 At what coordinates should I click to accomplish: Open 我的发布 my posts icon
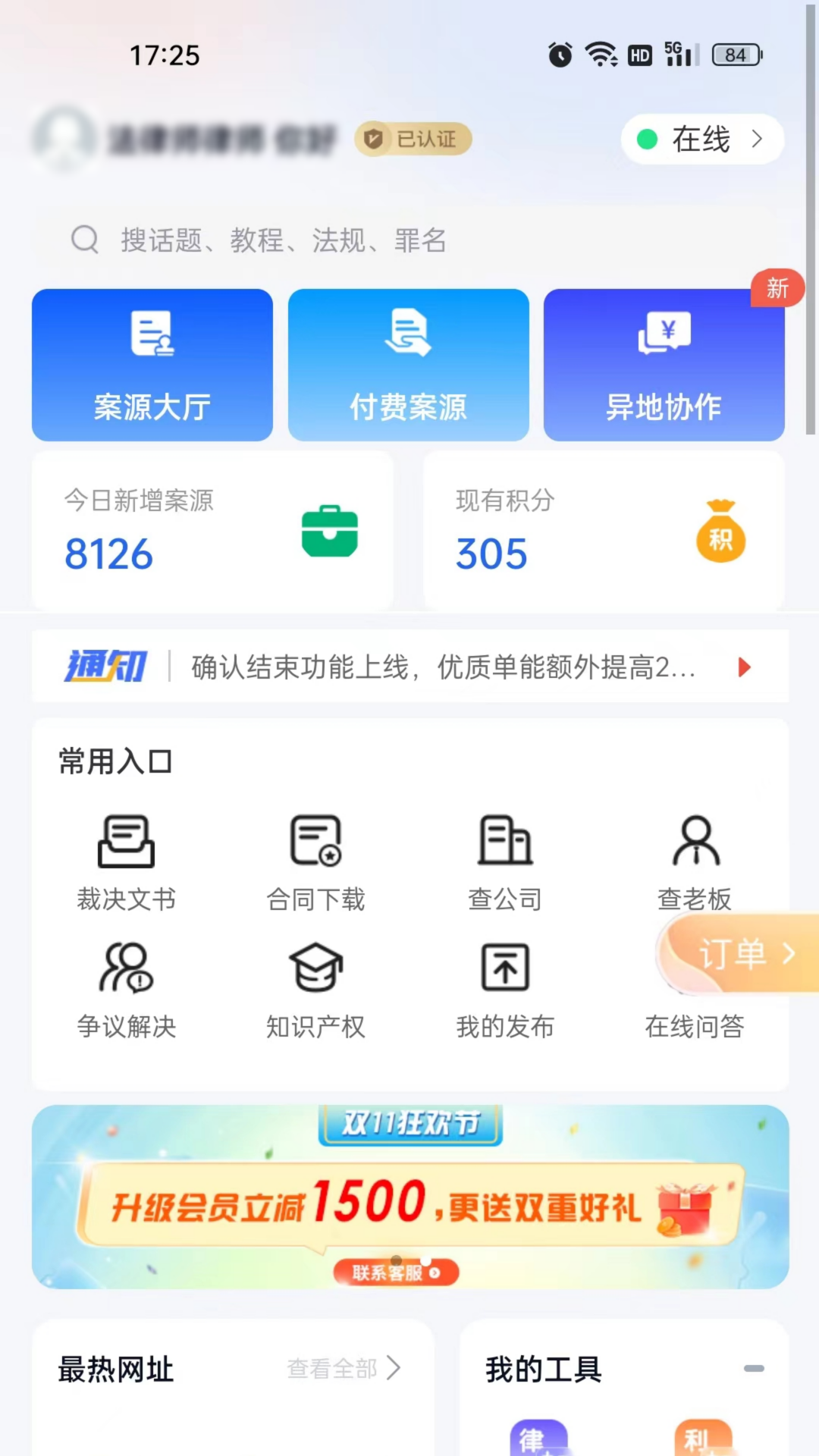tap(504, 986)
